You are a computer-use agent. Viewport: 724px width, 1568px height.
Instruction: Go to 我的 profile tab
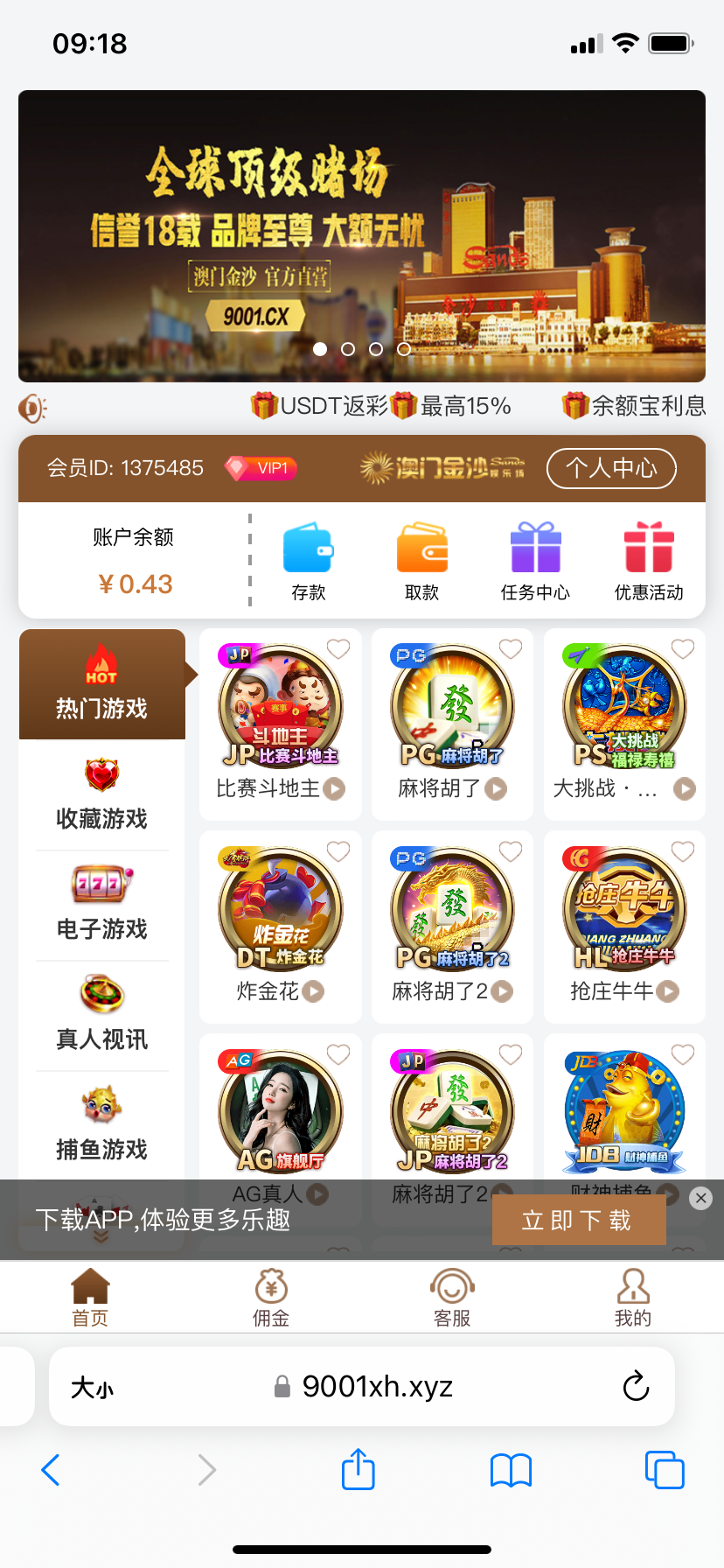tap(633, 1298)
